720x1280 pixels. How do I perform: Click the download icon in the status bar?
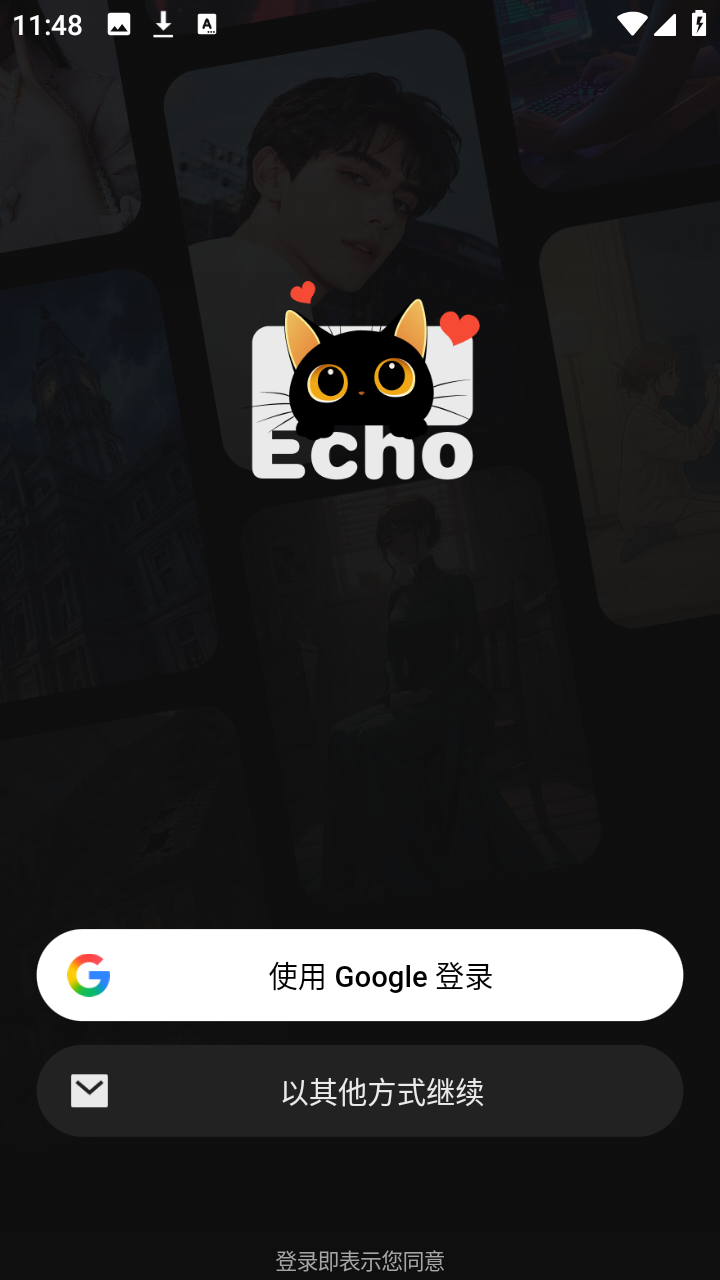coord(163,24)
